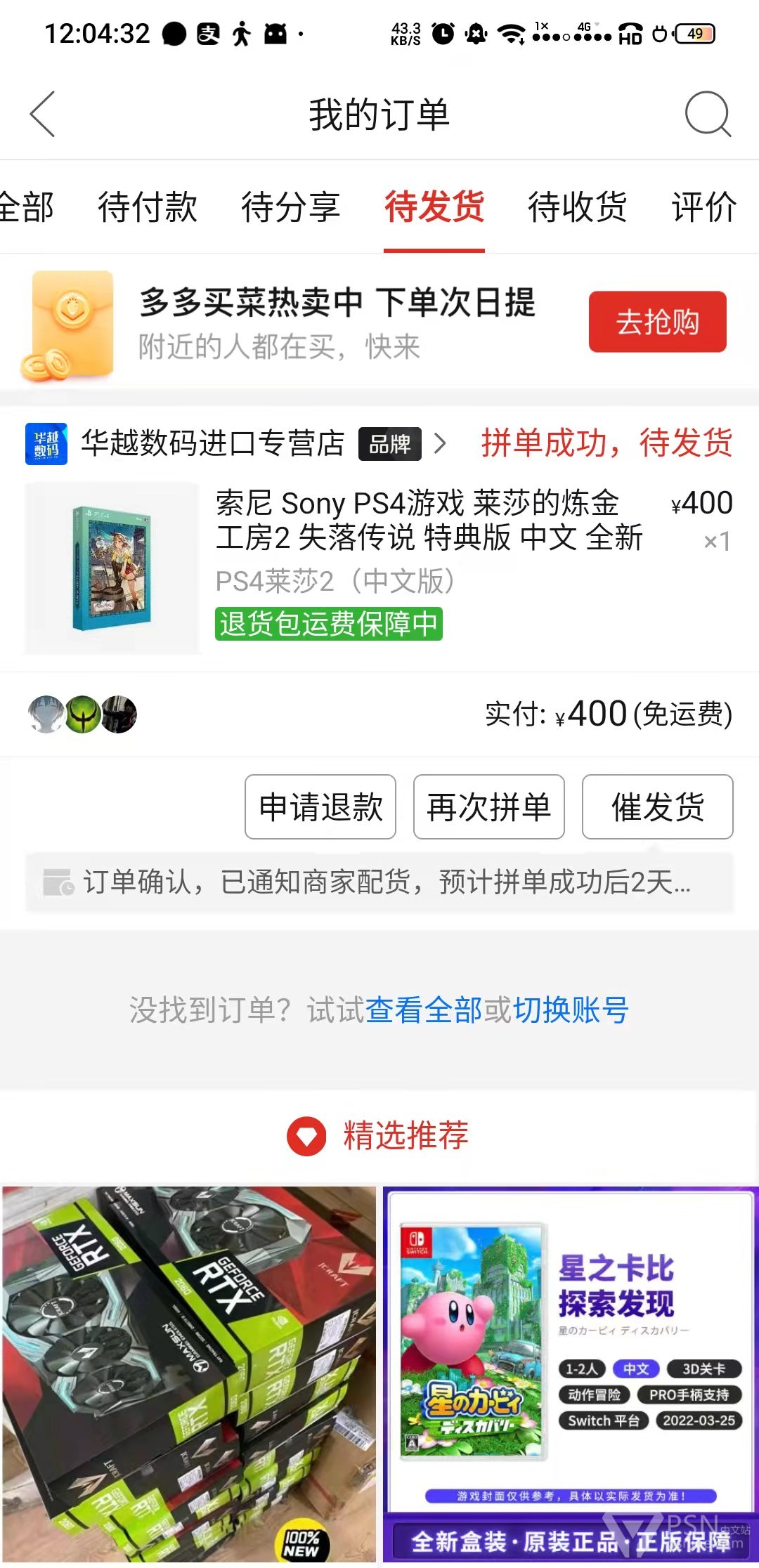
Task: Select the 待发货 tab
Action: 434,207
